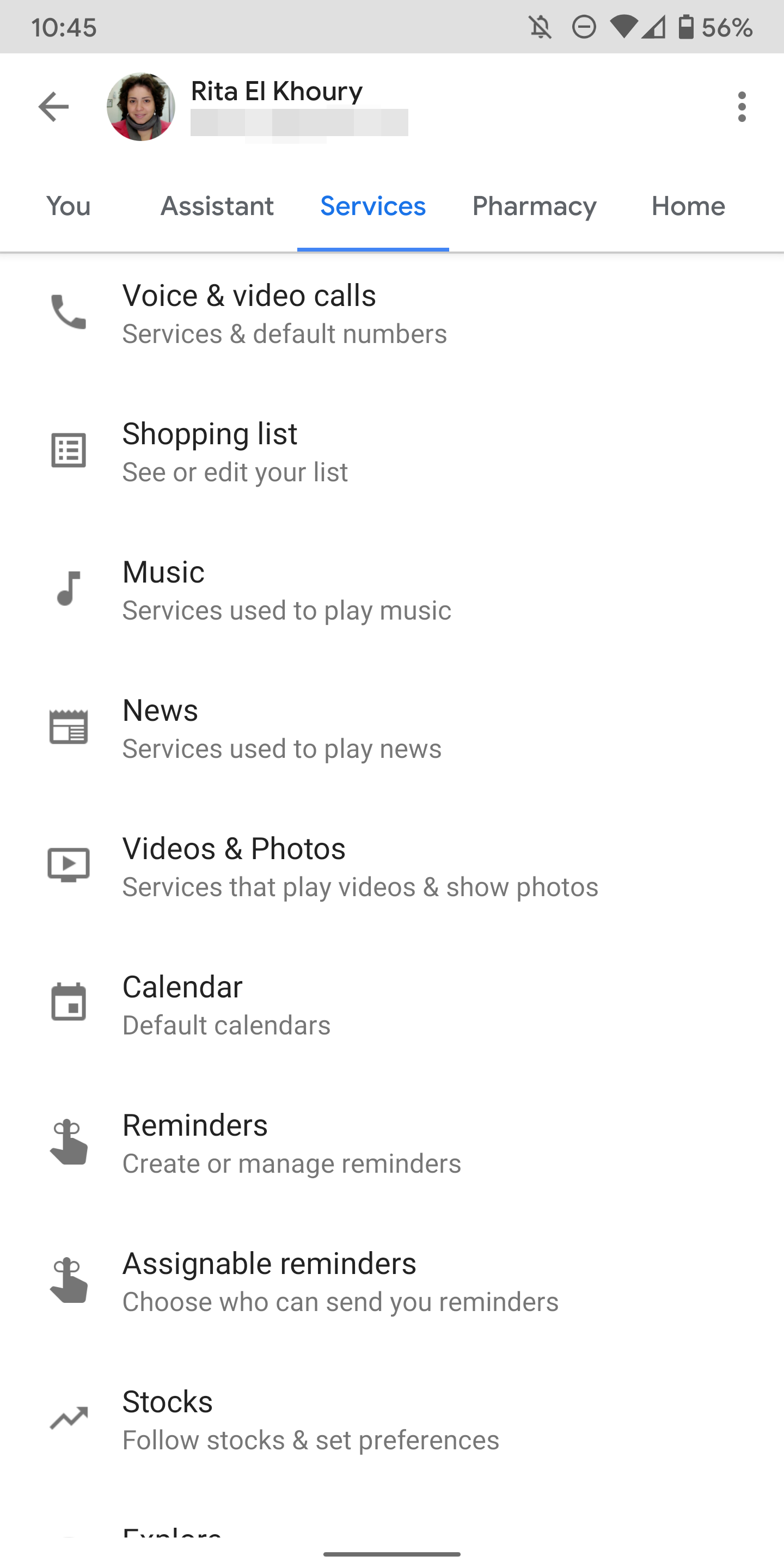This screenshot has height=1568, width=784.
Task: Select the Assignable reminders icon
Action: click(68, 1281)
